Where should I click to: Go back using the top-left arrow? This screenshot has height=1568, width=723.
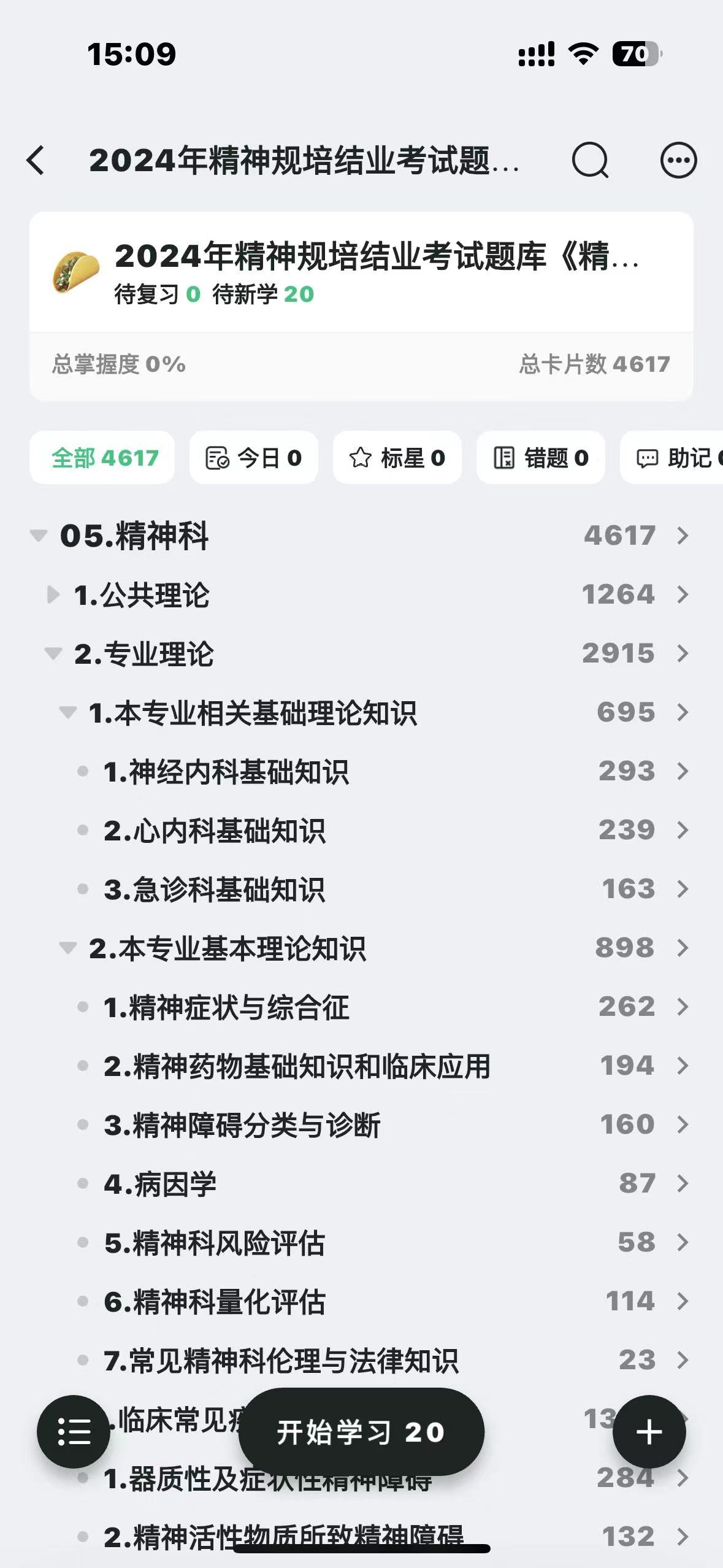[36, 161]
